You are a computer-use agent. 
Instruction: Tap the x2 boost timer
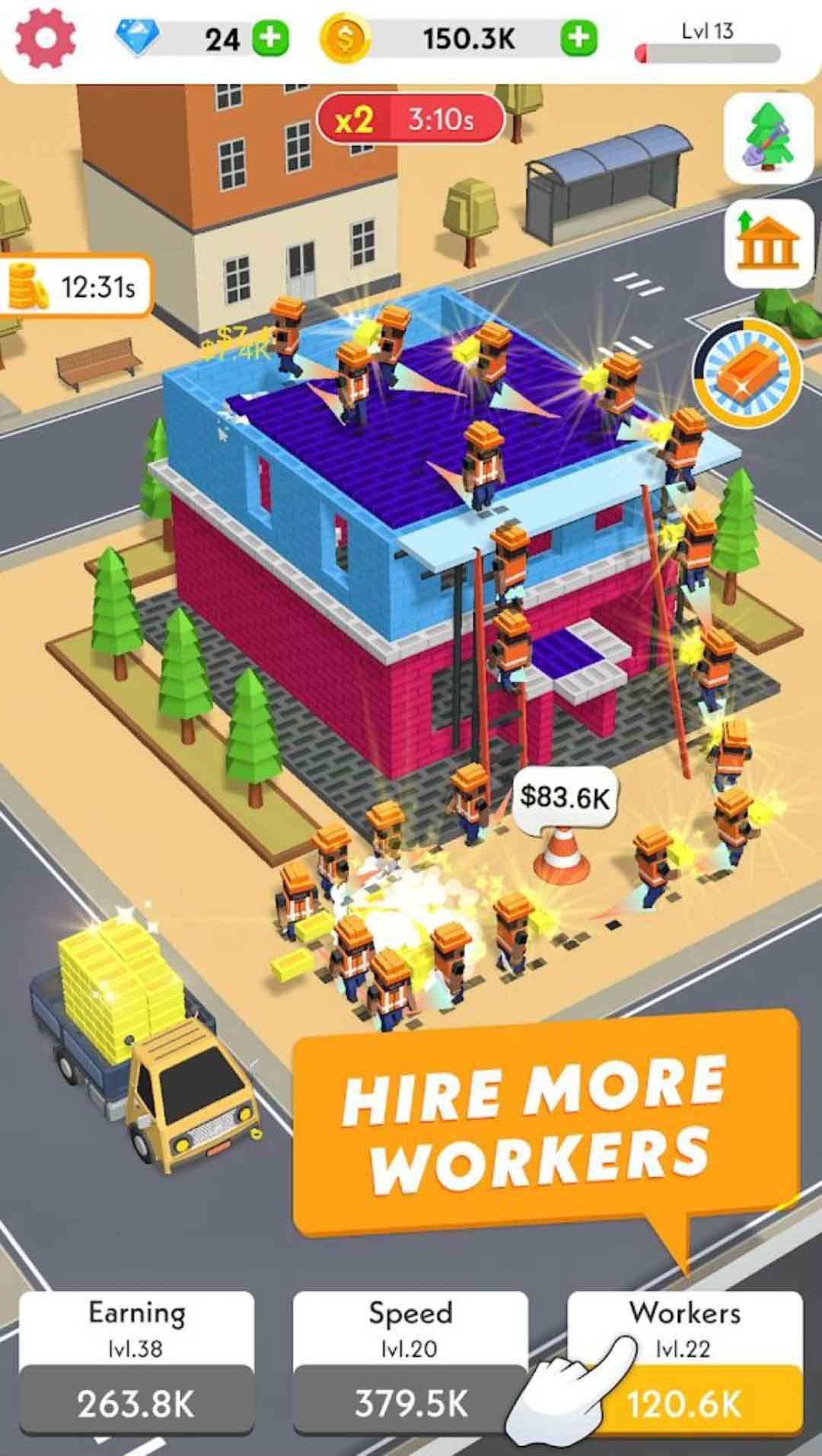coord(410,120)
